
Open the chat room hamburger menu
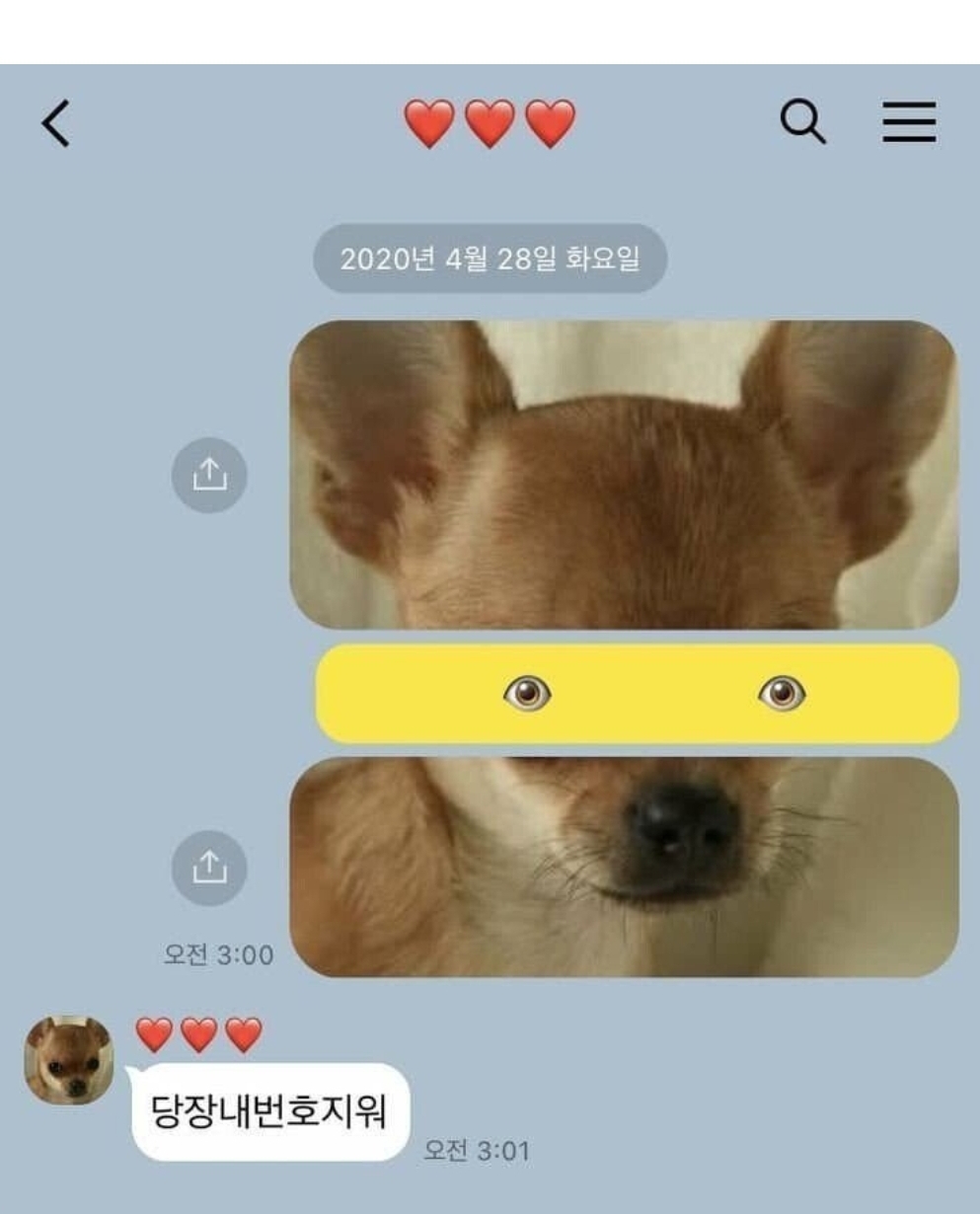[x=908, y=123]
